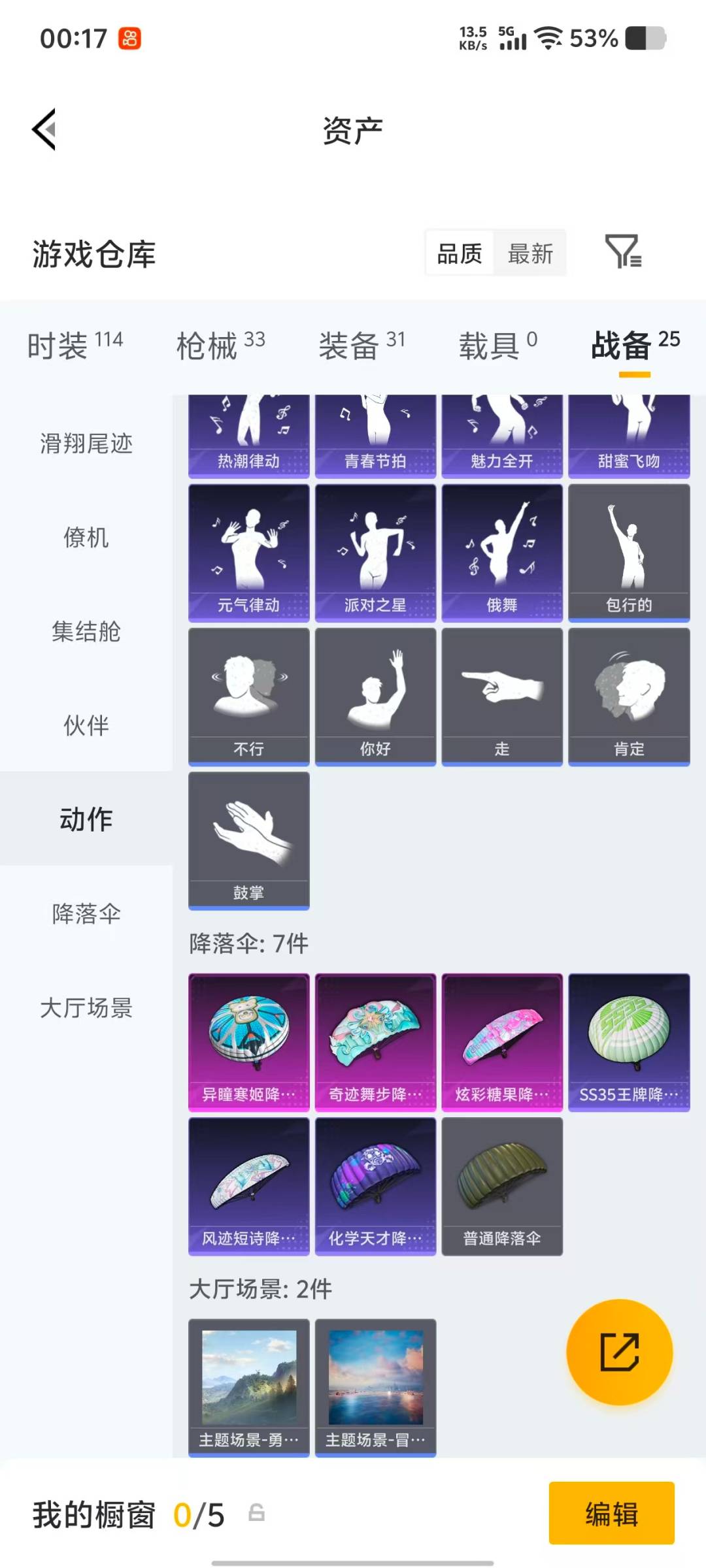This screenshot has height=1568, width=706.
Task: Expand the 滑翔尾迹 sidebar section
Action: [x=85, y=444]
